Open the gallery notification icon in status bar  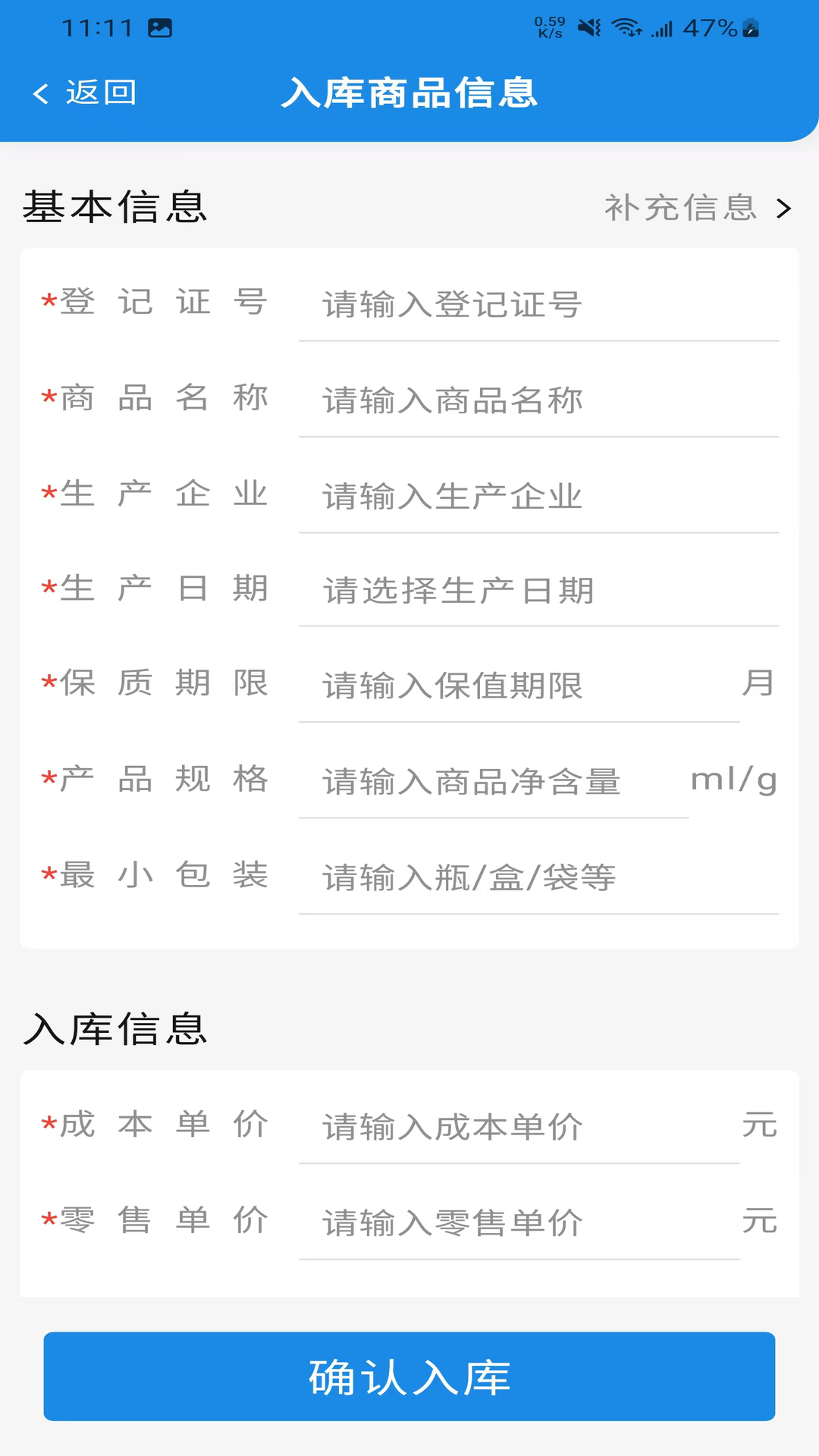pos(162,28)
